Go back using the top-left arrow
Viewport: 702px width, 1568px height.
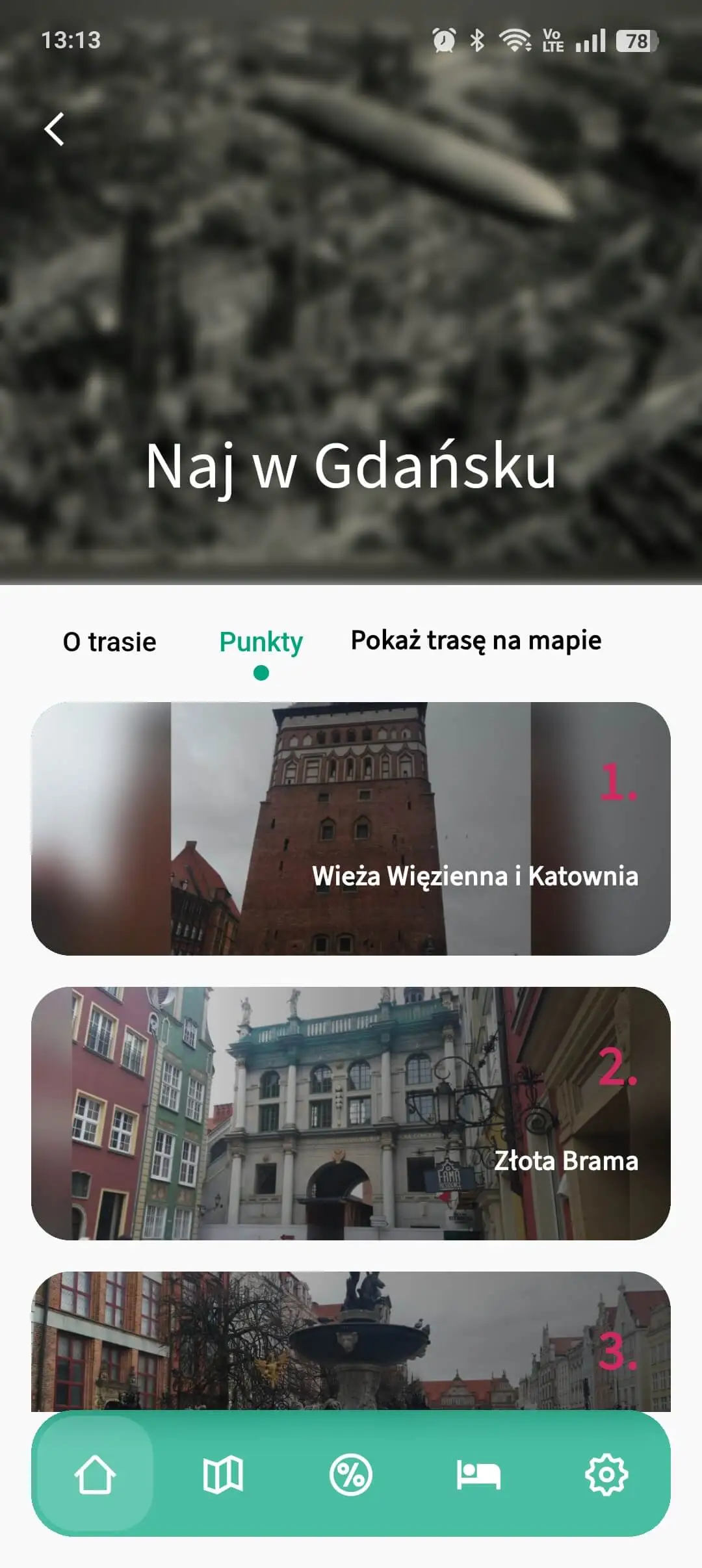pyautogui.click(x=55, y=129)
